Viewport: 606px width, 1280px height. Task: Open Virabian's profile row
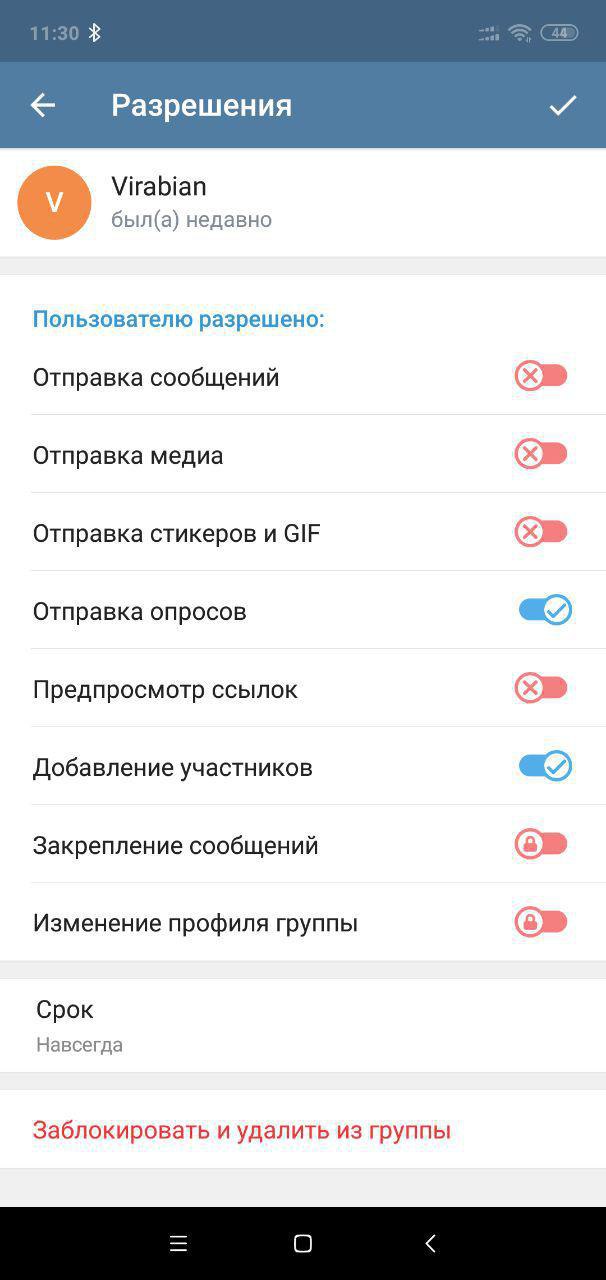pos(303,203)
